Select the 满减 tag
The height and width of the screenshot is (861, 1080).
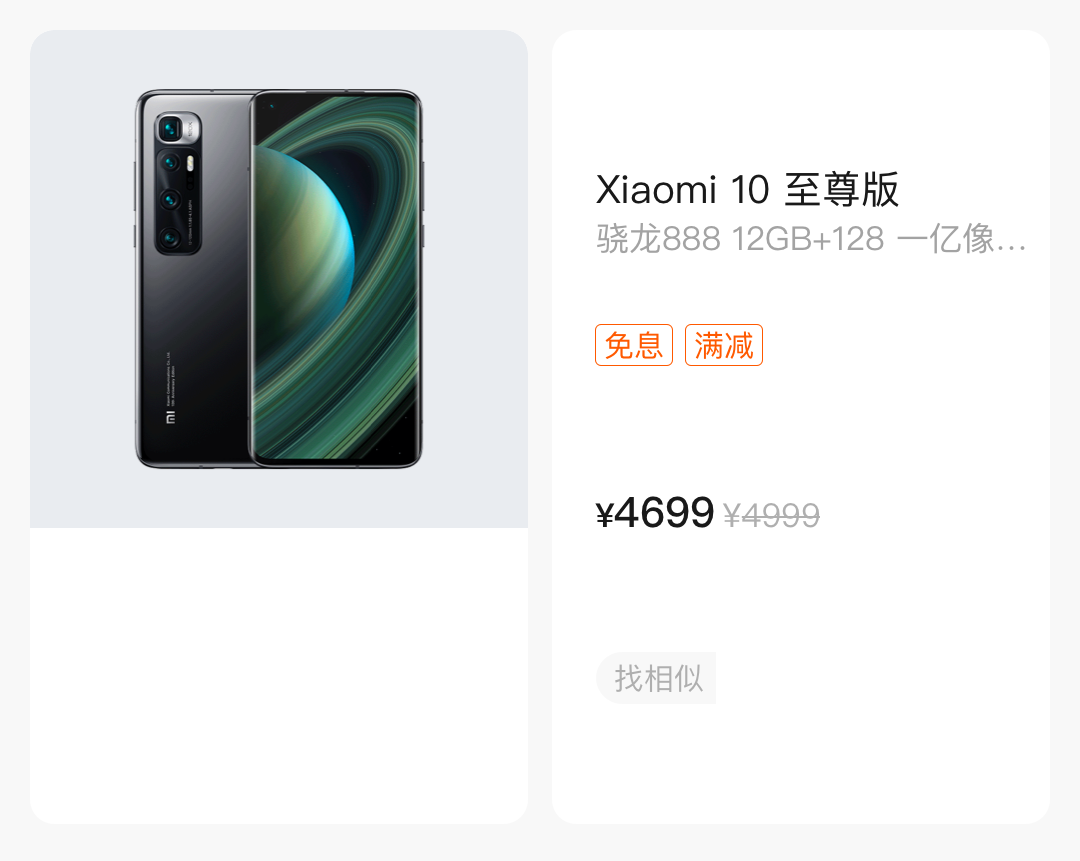point(724,345)
